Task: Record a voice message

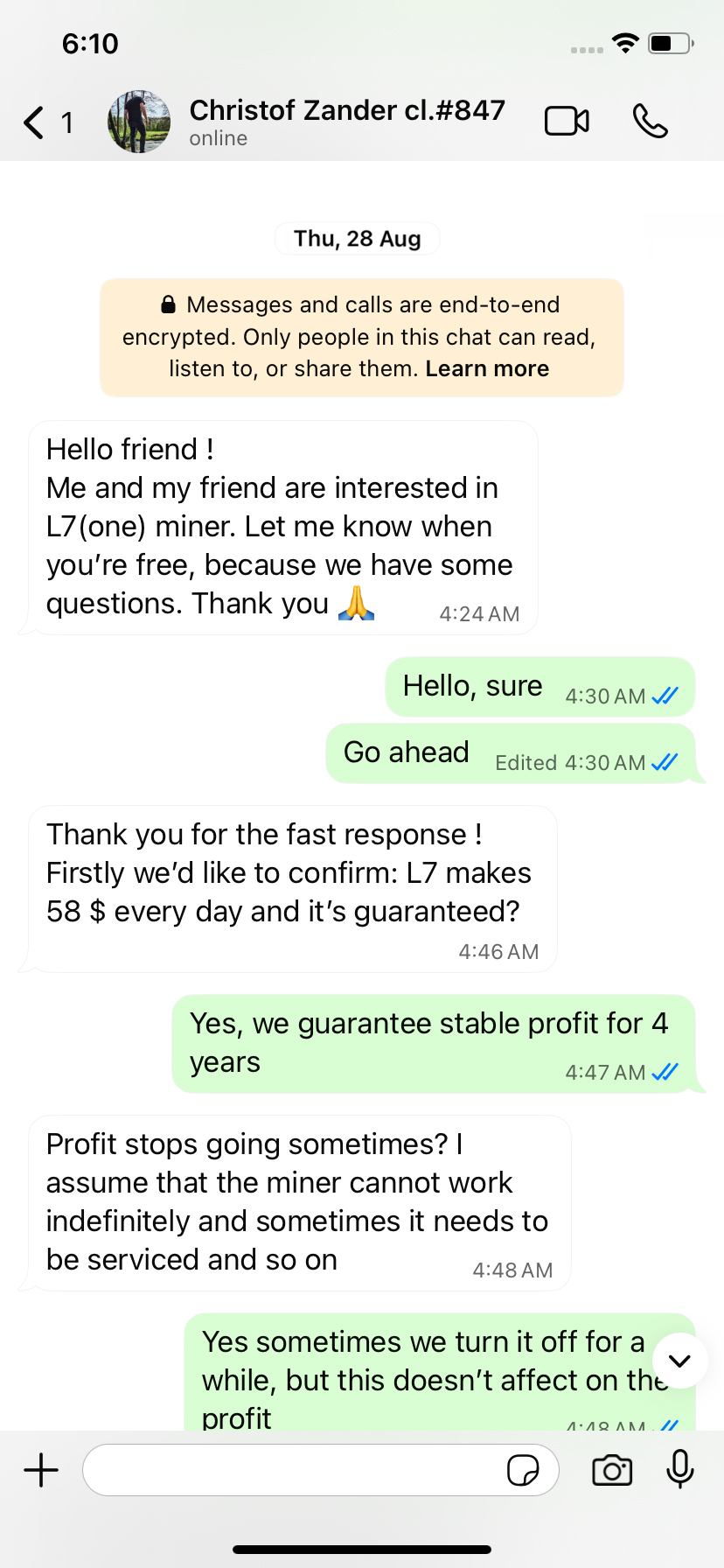Action: point(679,1470)
